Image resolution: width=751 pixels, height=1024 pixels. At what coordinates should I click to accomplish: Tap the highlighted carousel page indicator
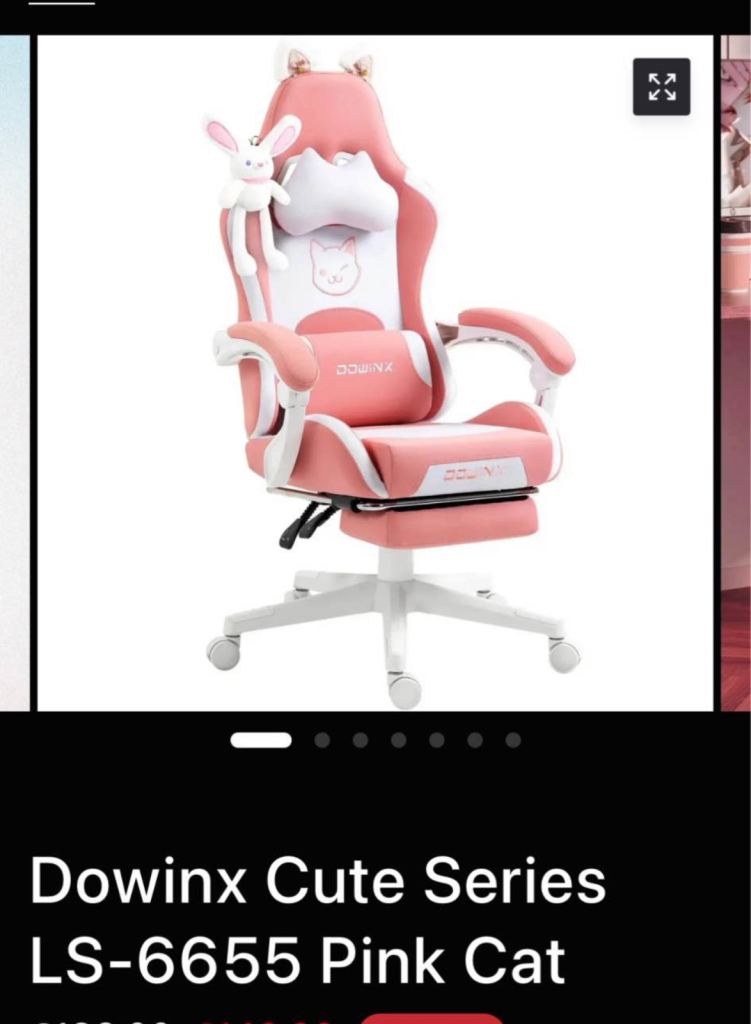pos(261,740)
